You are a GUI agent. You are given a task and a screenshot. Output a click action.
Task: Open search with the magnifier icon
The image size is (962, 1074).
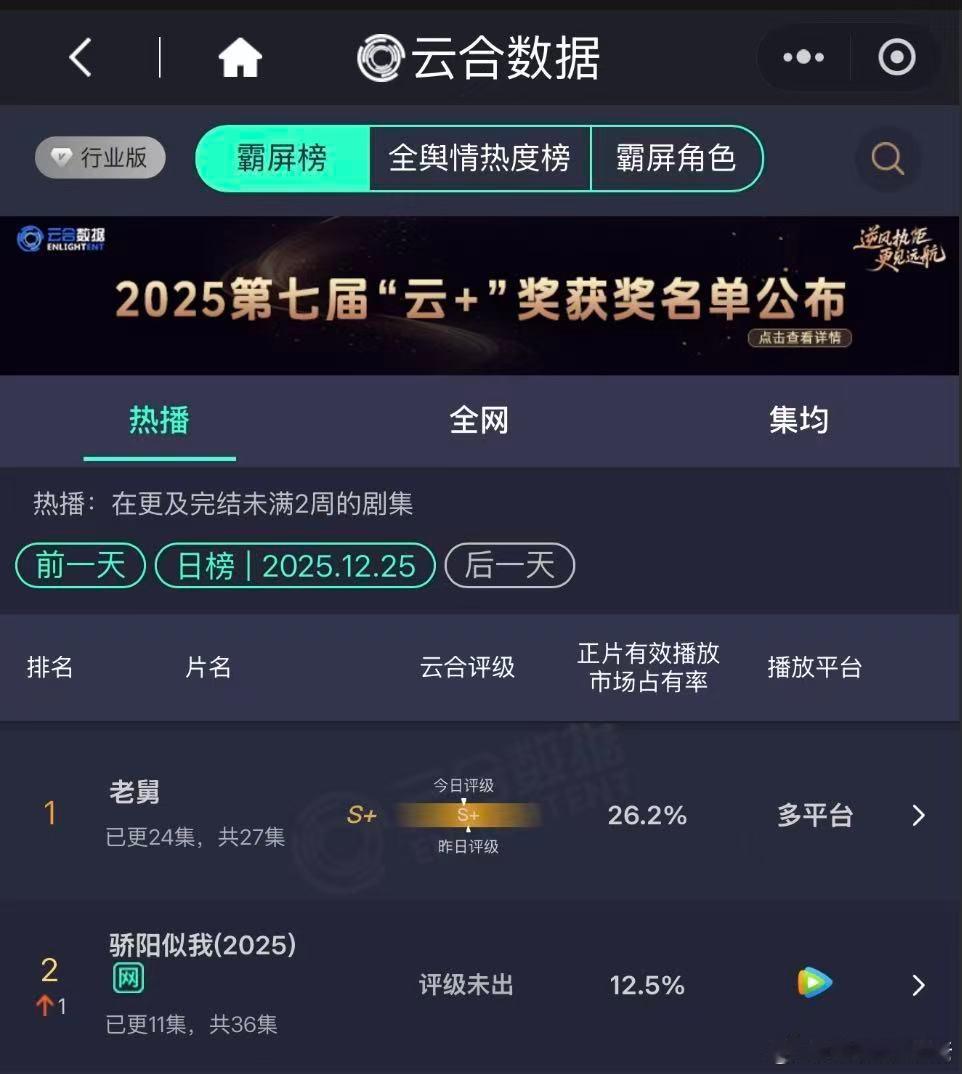886,159
